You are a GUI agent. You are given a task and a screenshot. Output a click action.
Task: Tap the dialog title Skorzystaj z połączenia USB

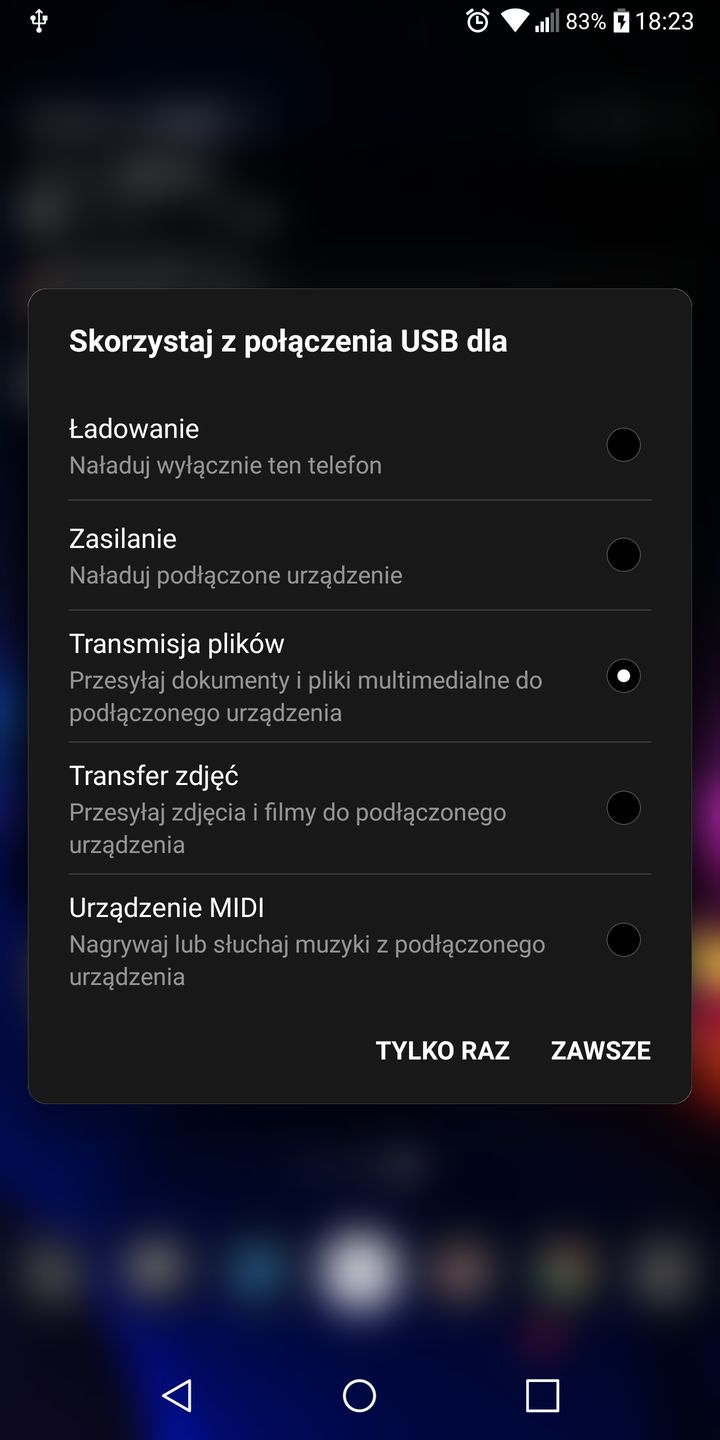coord(288,341)
